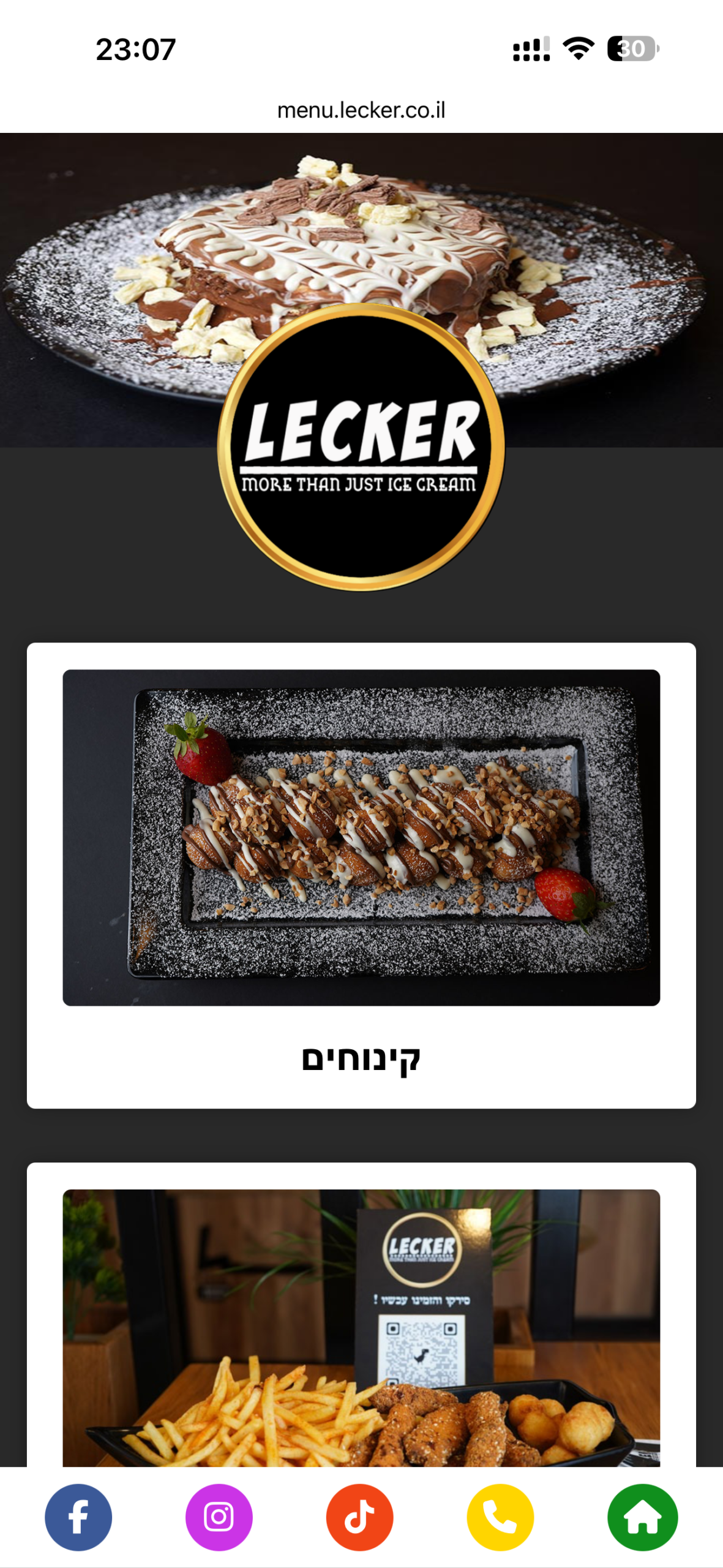Open the TikTok page
The width and height of the screenshot is (723, 1568).
pos(360,1517)
